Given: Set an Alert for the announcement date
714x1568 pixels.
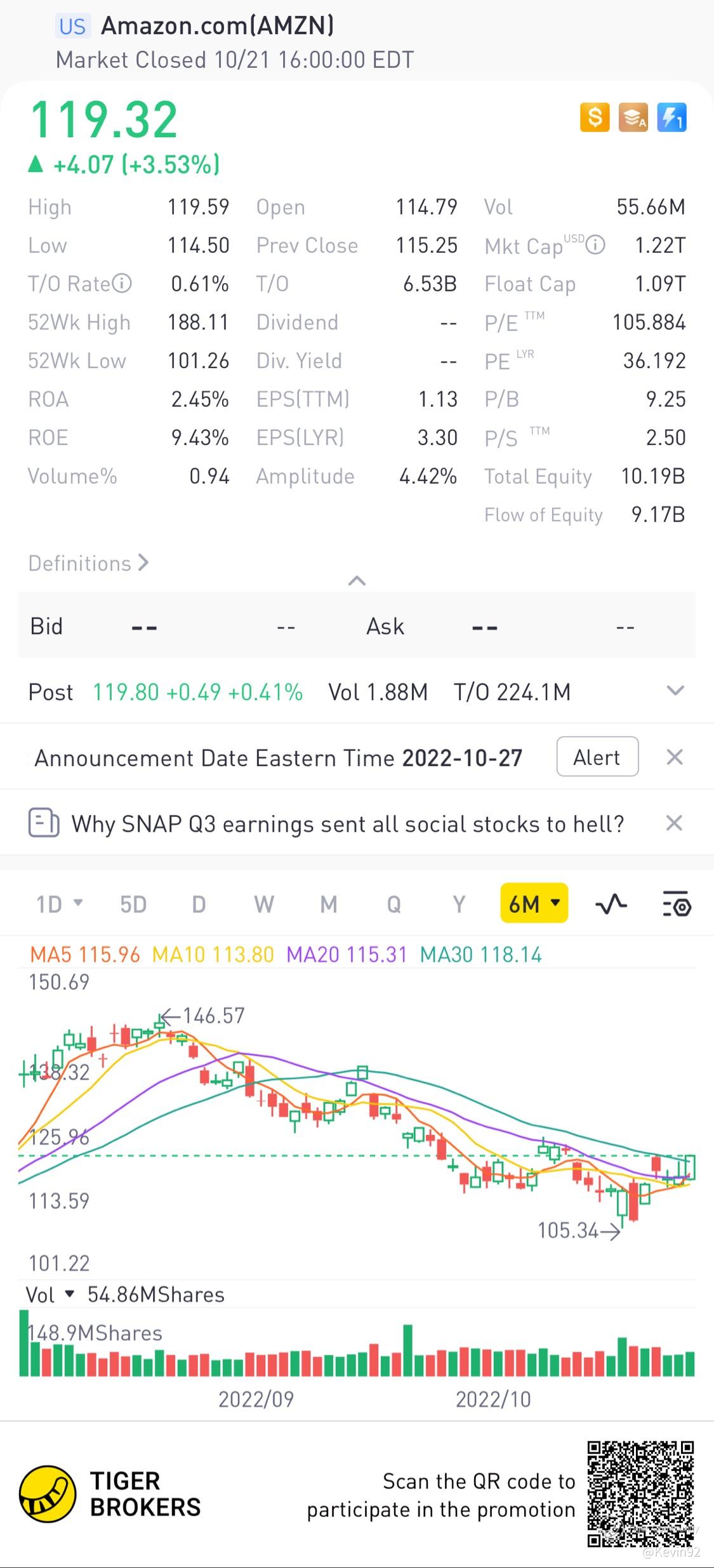Looking at the screenshot, I should 597,757.
